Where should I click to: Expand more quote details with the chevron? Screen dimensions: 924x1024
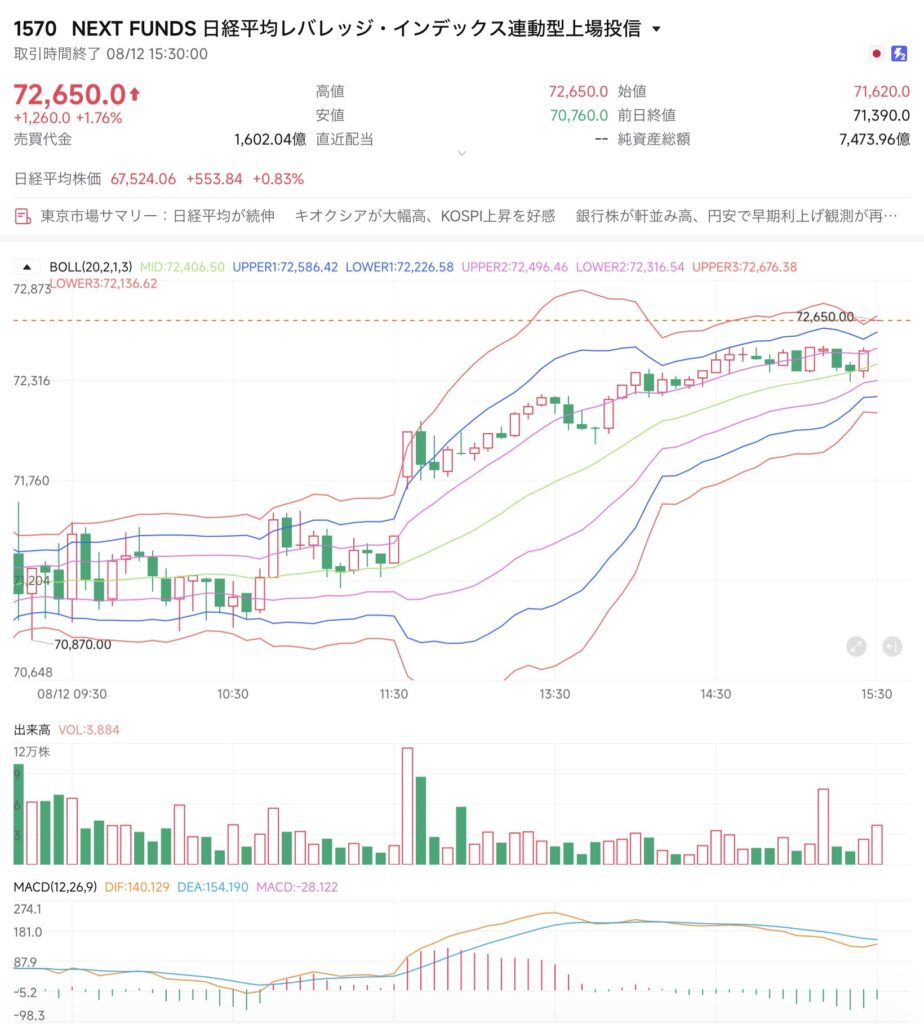tap(462, 153)
